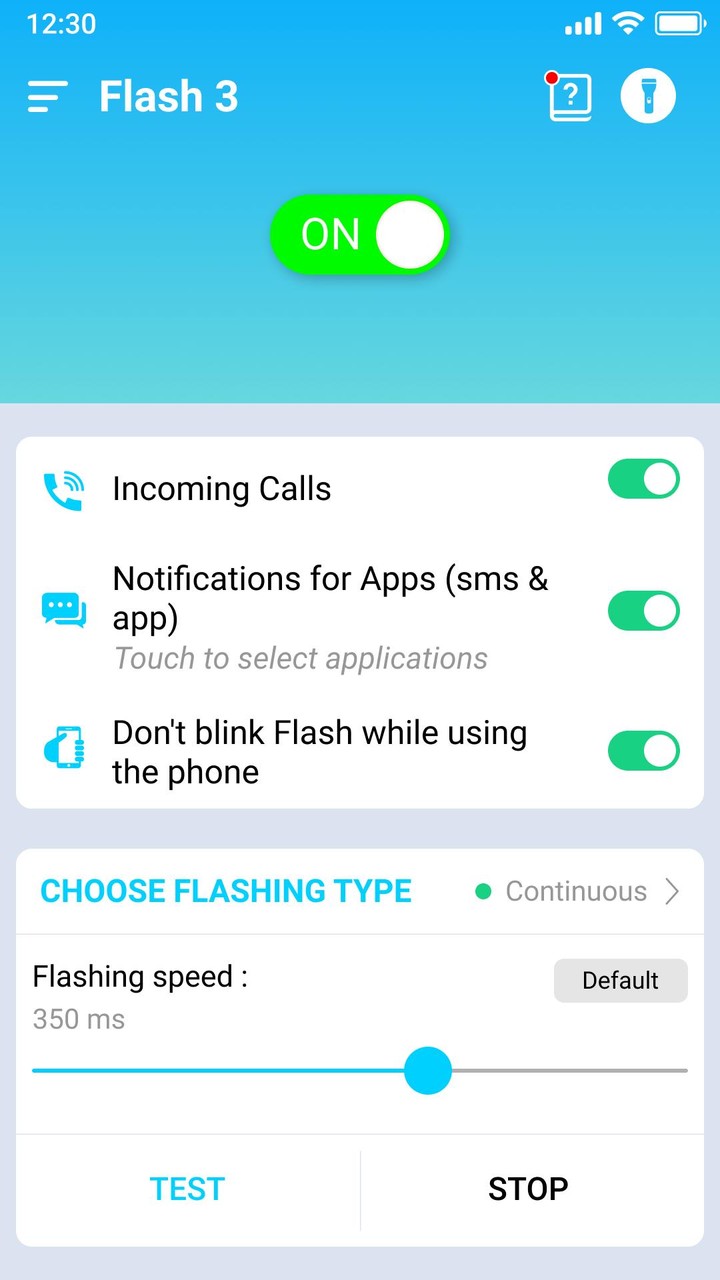
Task: Reset flashing speed with the Default button
Action: [x=620, y=981]
